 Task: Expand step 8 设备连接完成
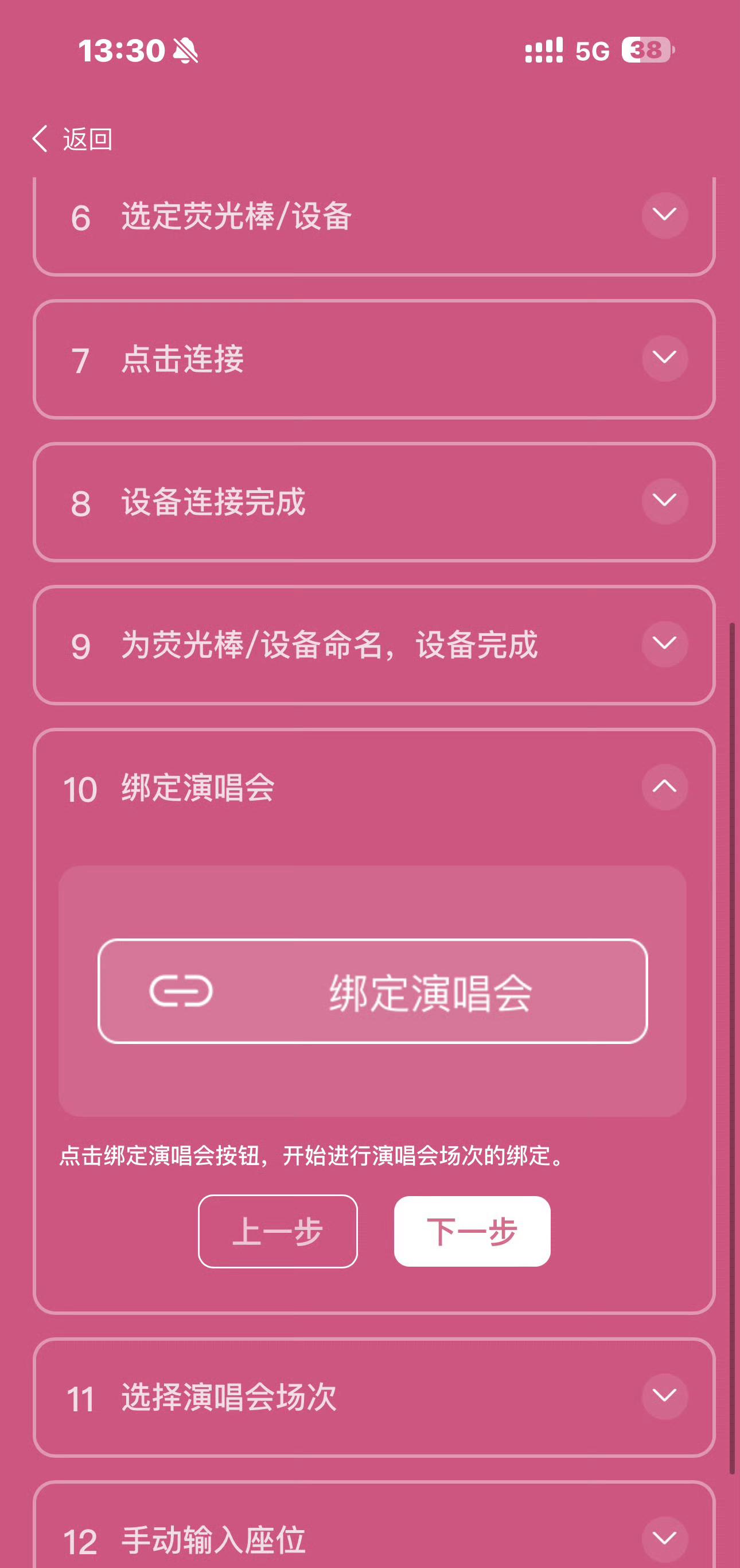(664, 501)
